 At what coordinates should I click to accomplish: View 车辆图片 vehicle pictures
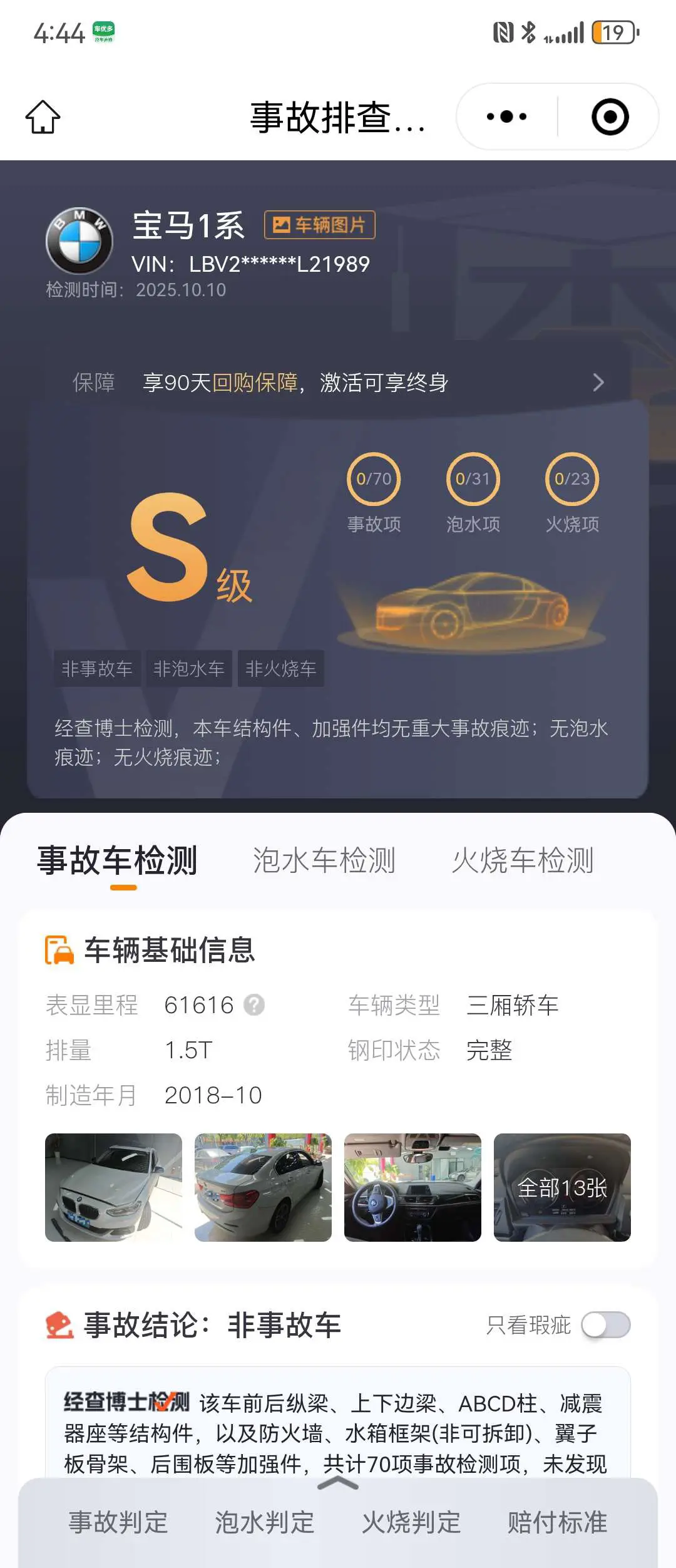click(320, 225)
